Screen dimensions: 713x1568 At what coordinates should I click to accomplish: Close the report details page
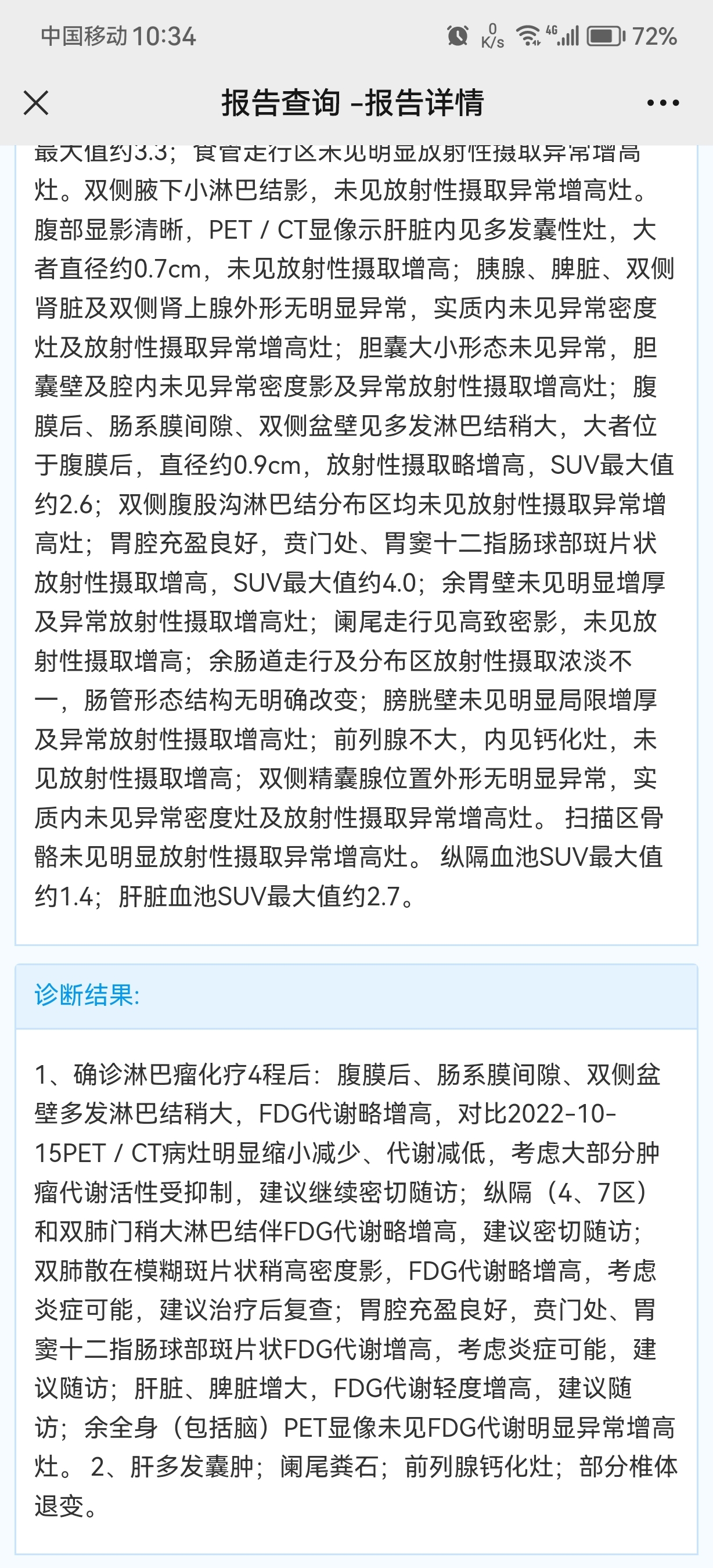(36, 102)
